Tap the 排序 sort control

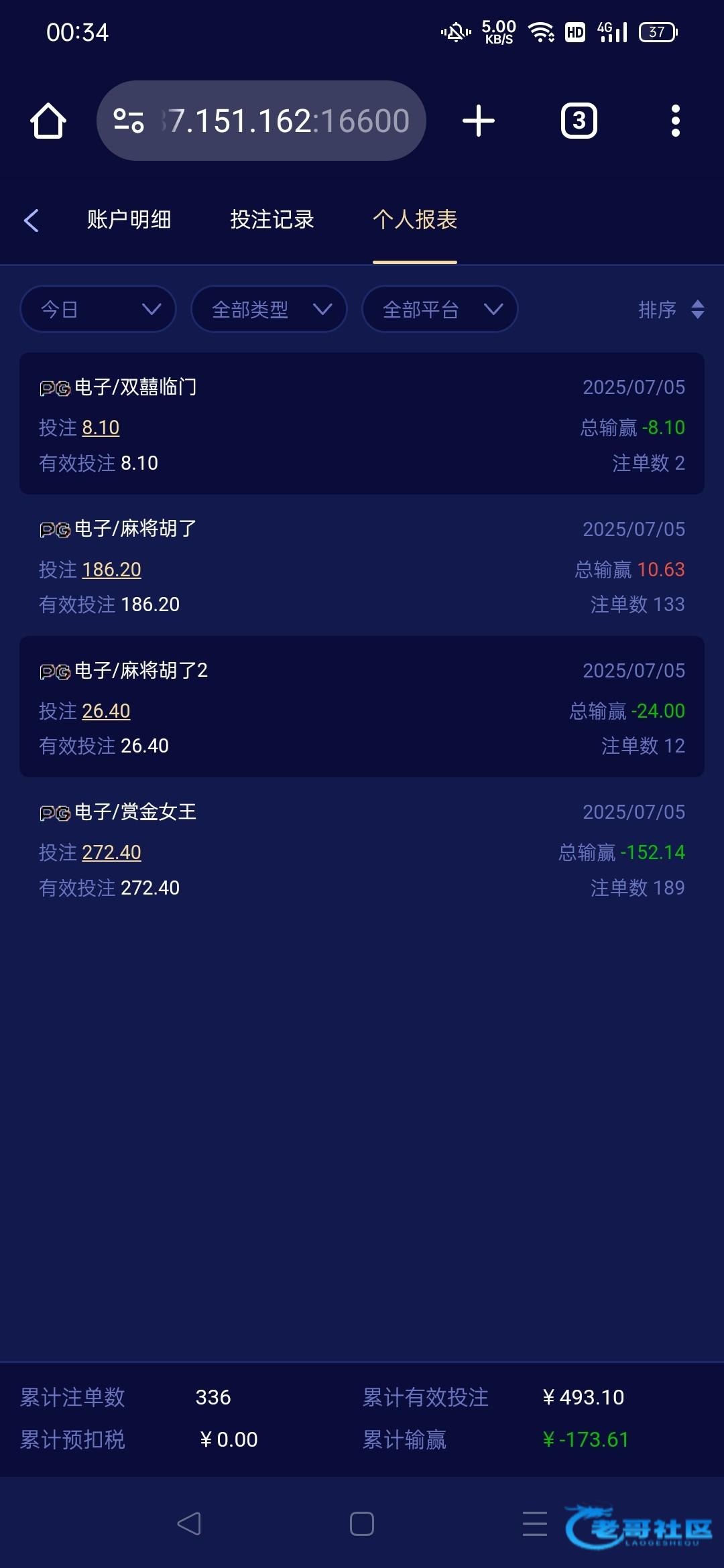point(671,310)
